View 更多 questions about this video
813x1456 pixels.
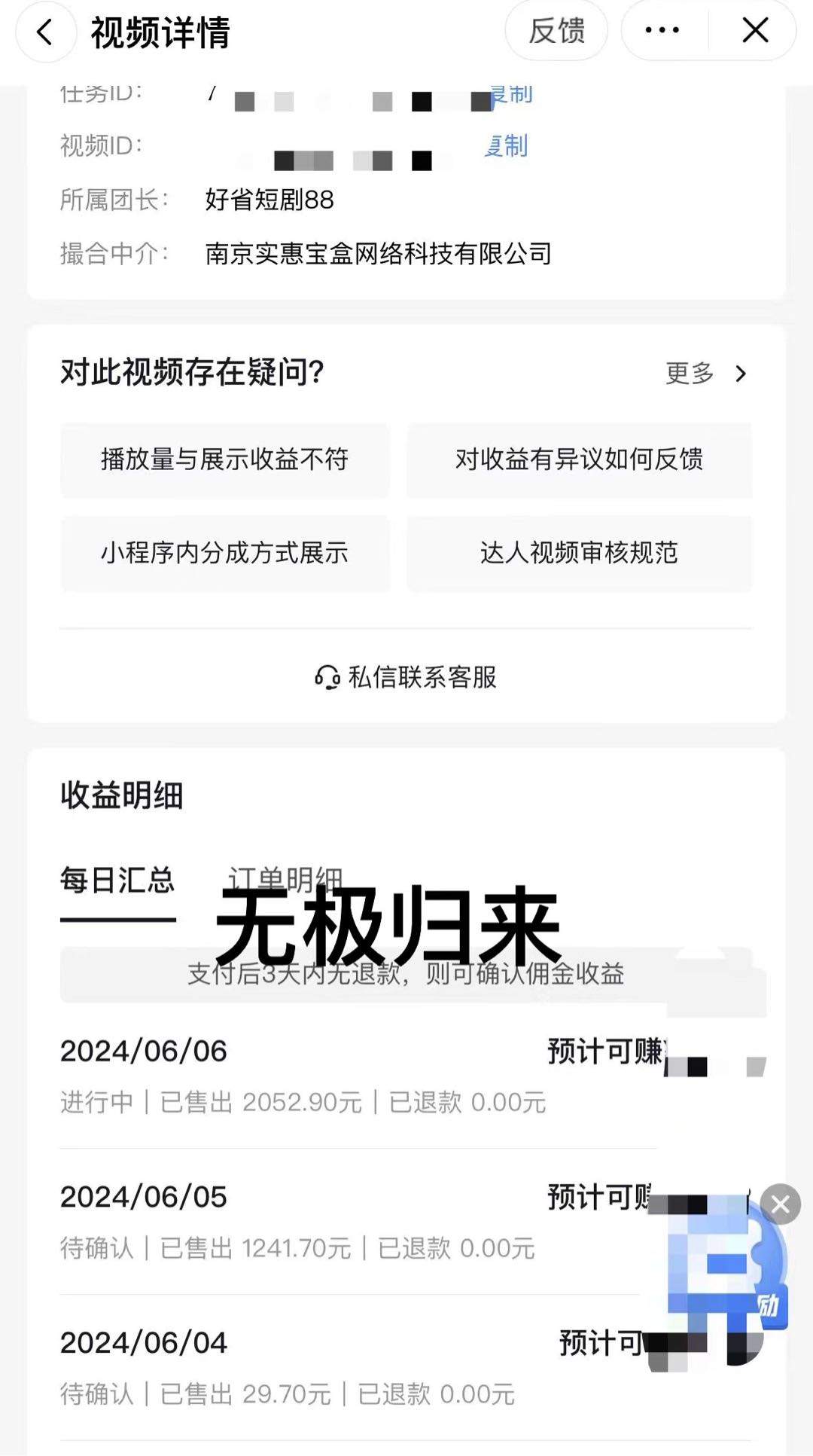click(x=706, y=373)
